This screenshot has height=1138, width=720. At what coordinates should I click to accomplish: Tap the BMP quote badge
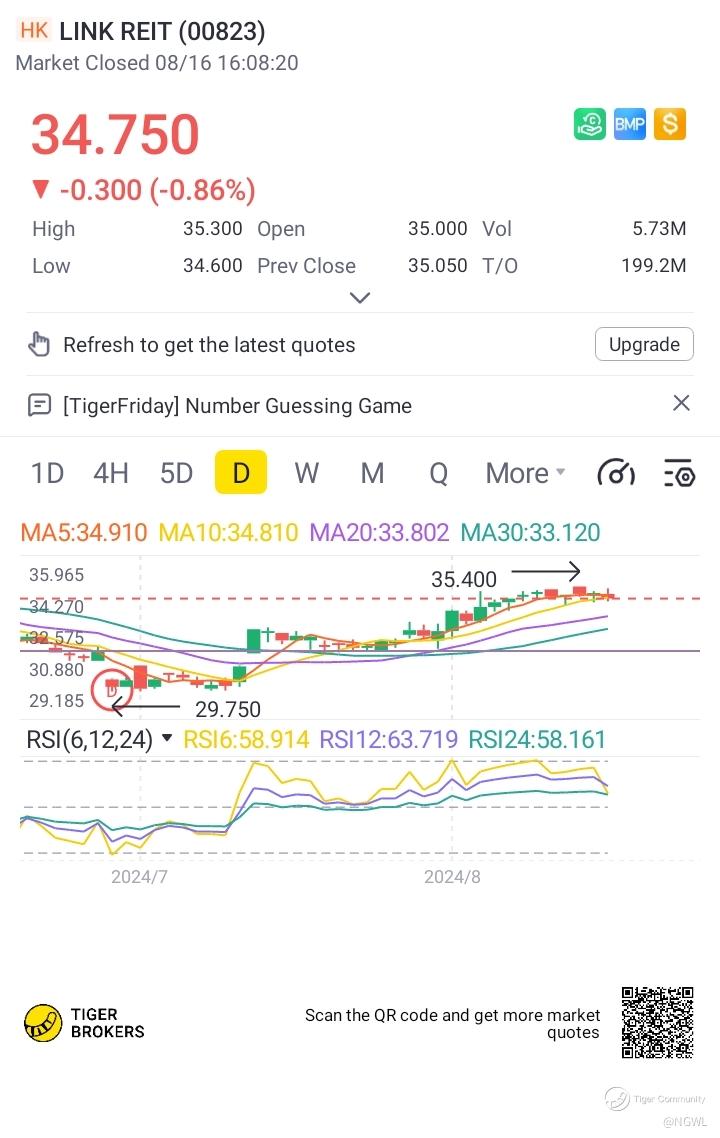tap(630, 124)
